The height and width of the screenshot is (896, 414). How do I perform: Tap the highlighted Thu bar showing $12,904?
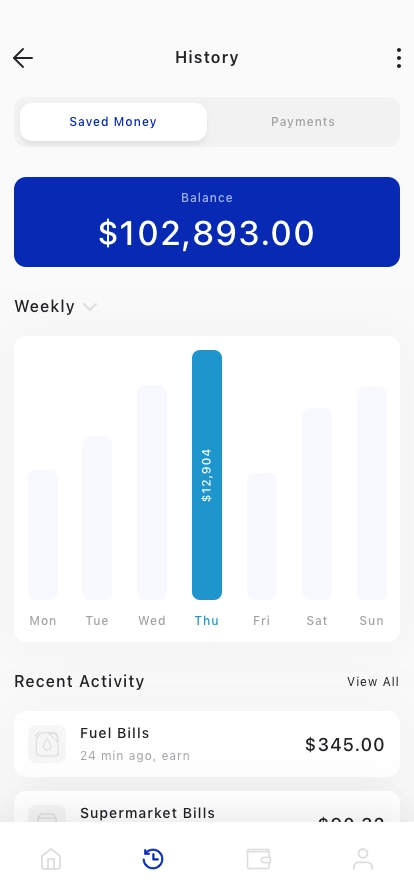(x=207, y=475)
